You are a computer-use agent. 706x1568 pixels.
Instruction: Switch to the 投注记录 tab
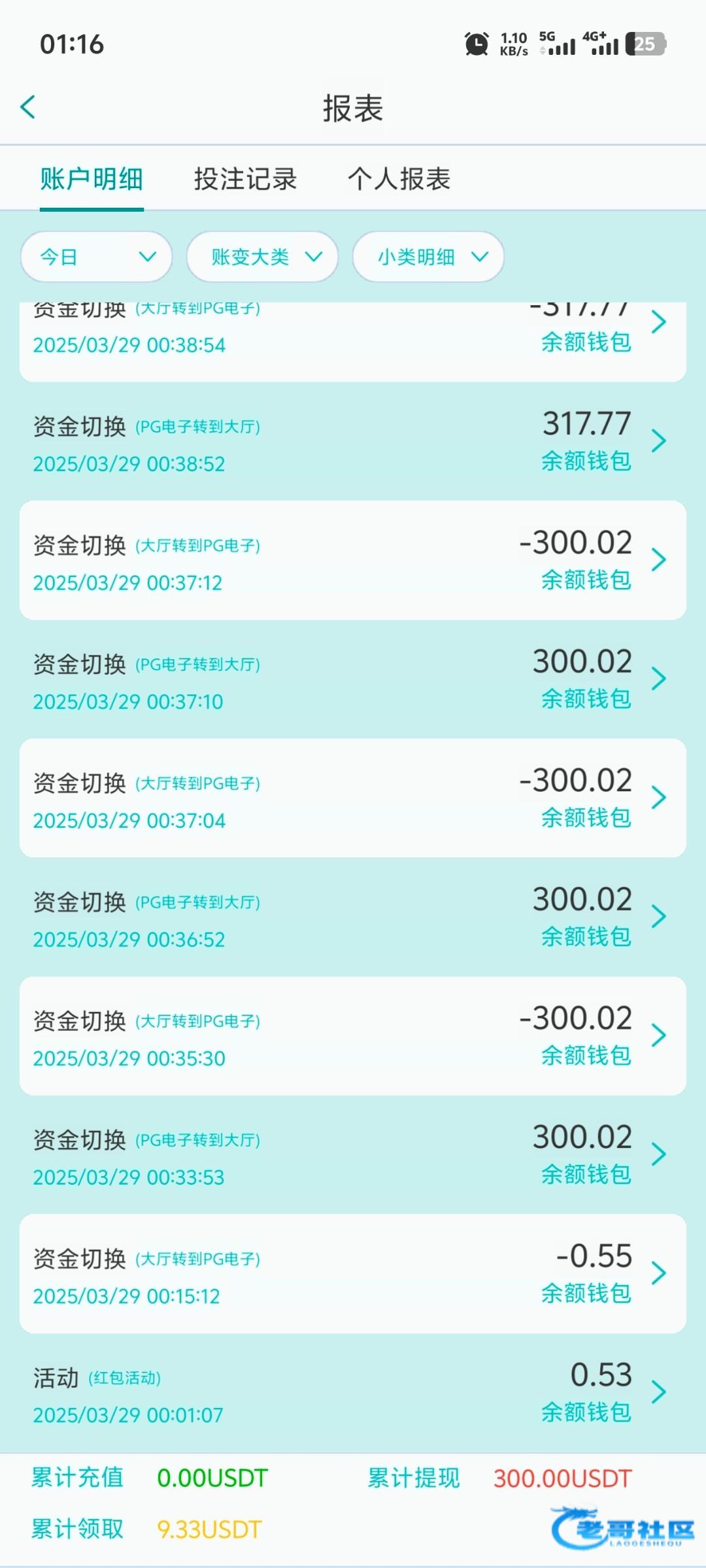pos(245,179)
